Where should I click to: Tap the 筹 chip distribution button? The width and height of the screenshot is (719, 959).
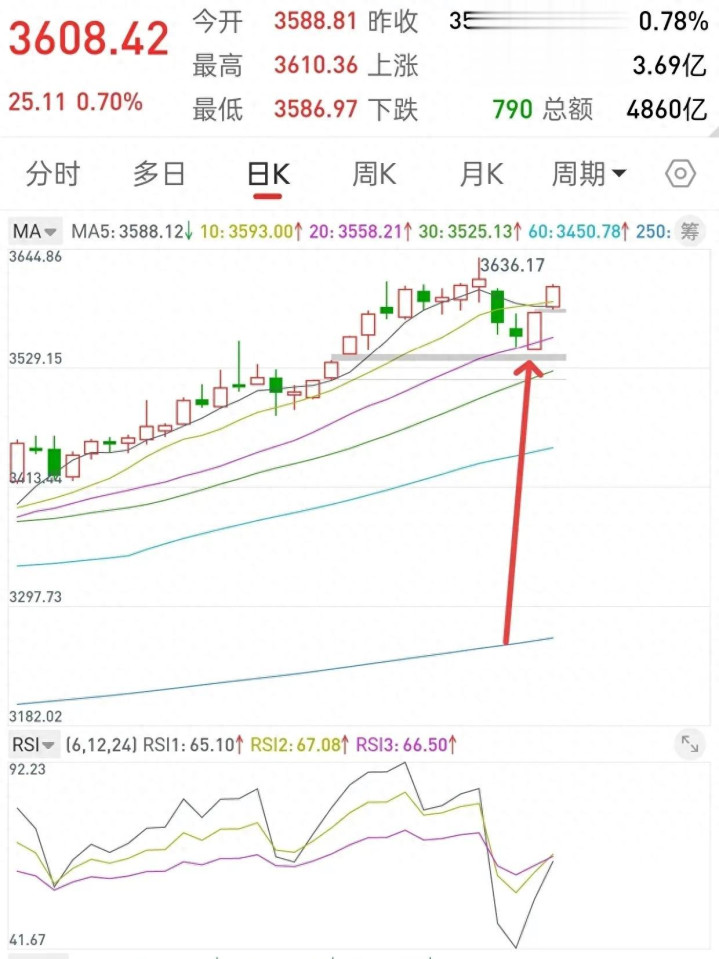click(689, 232)
